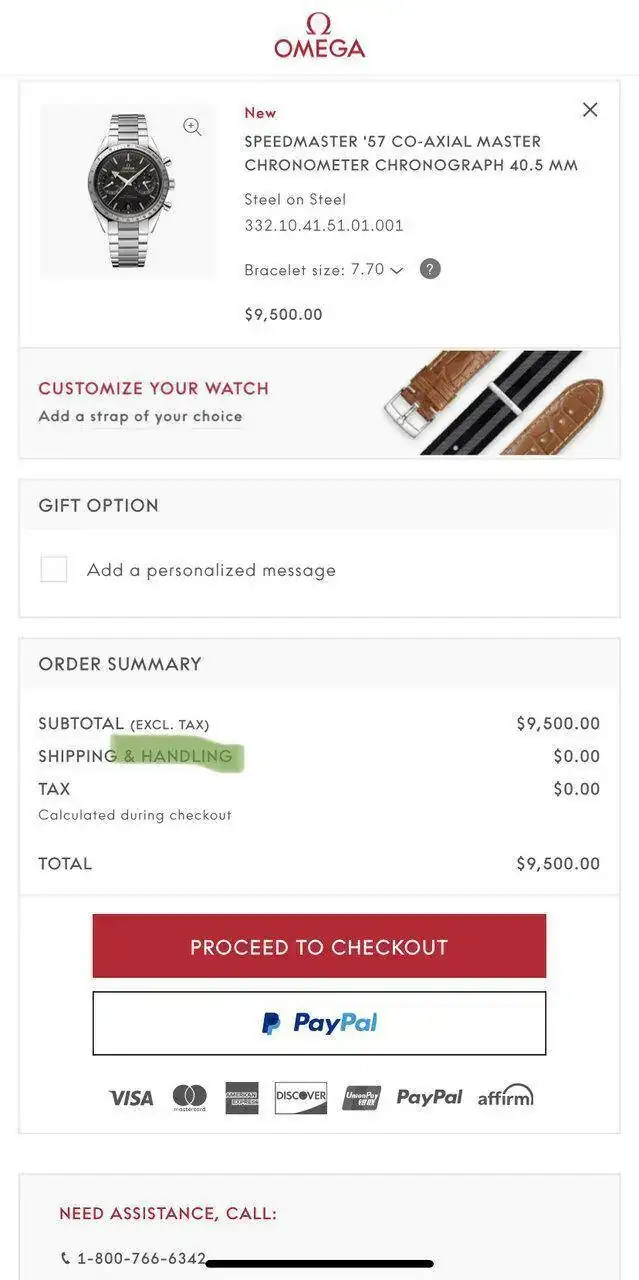The image size is (639, 1280).
Task: Check Add a personalized message box
Action: [x=54, y=570]
